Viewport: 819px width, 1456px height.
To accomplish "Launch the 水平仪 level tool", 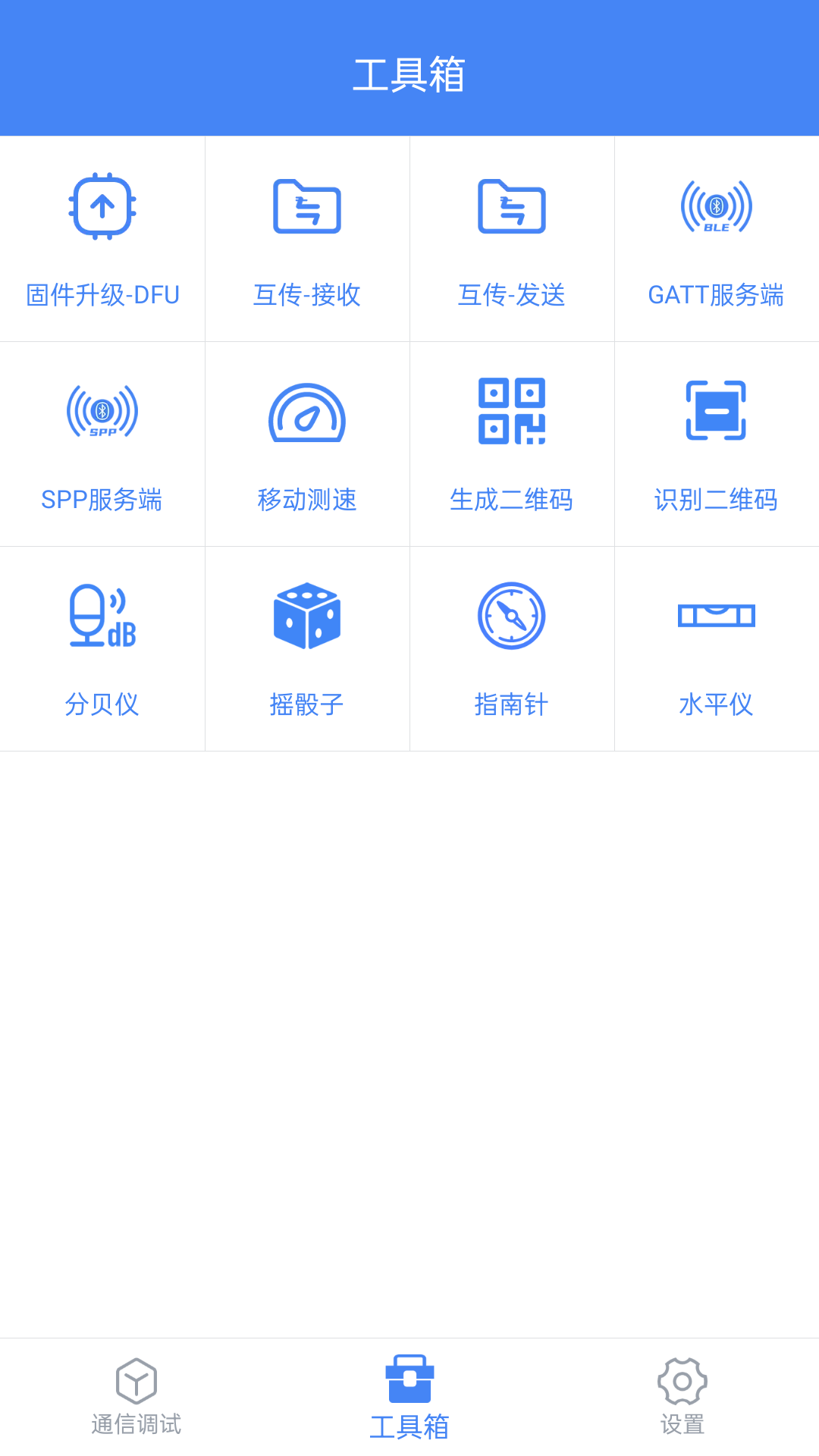I will click(717, 648).
